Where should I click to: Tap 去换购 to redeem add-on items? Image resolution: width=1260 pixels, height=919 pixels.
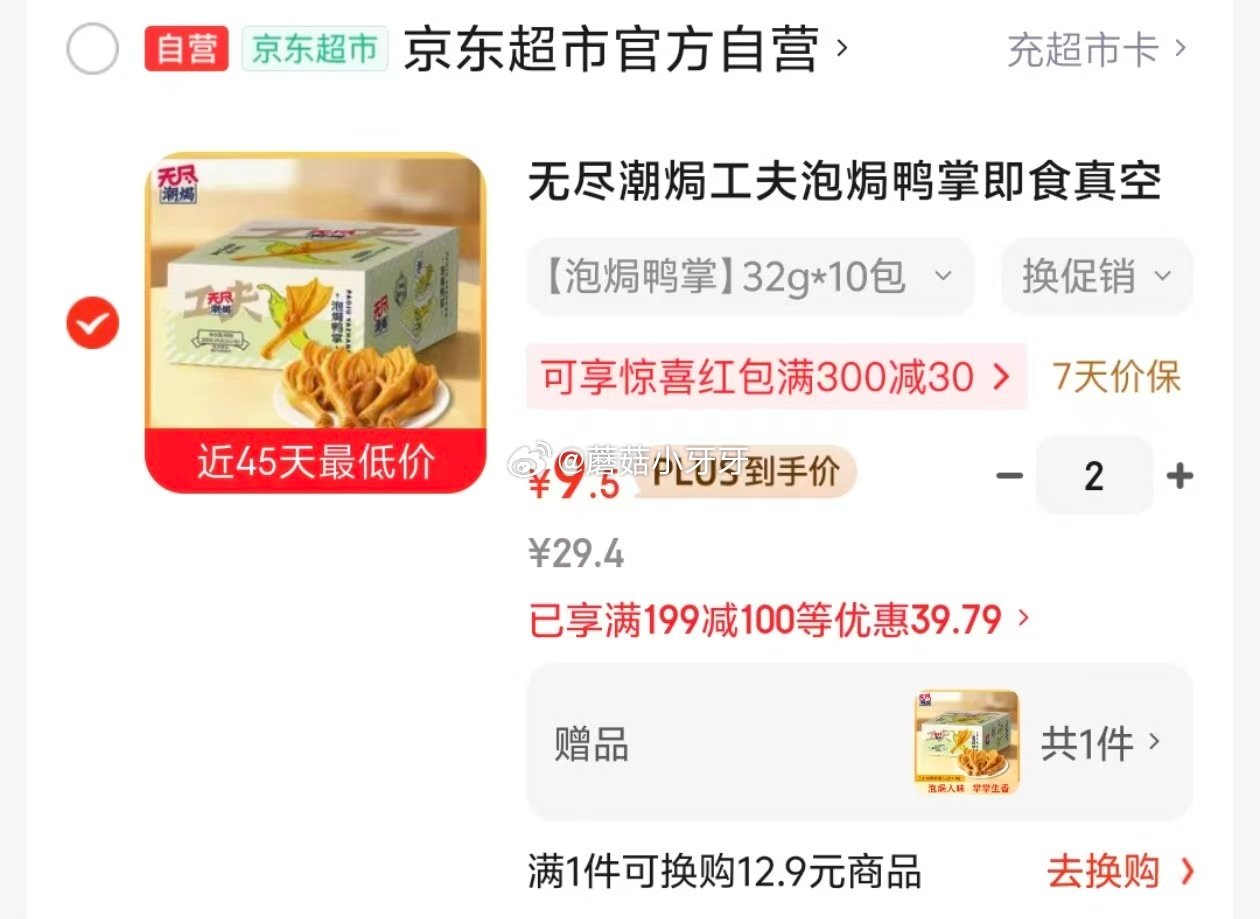point(1120,872)
